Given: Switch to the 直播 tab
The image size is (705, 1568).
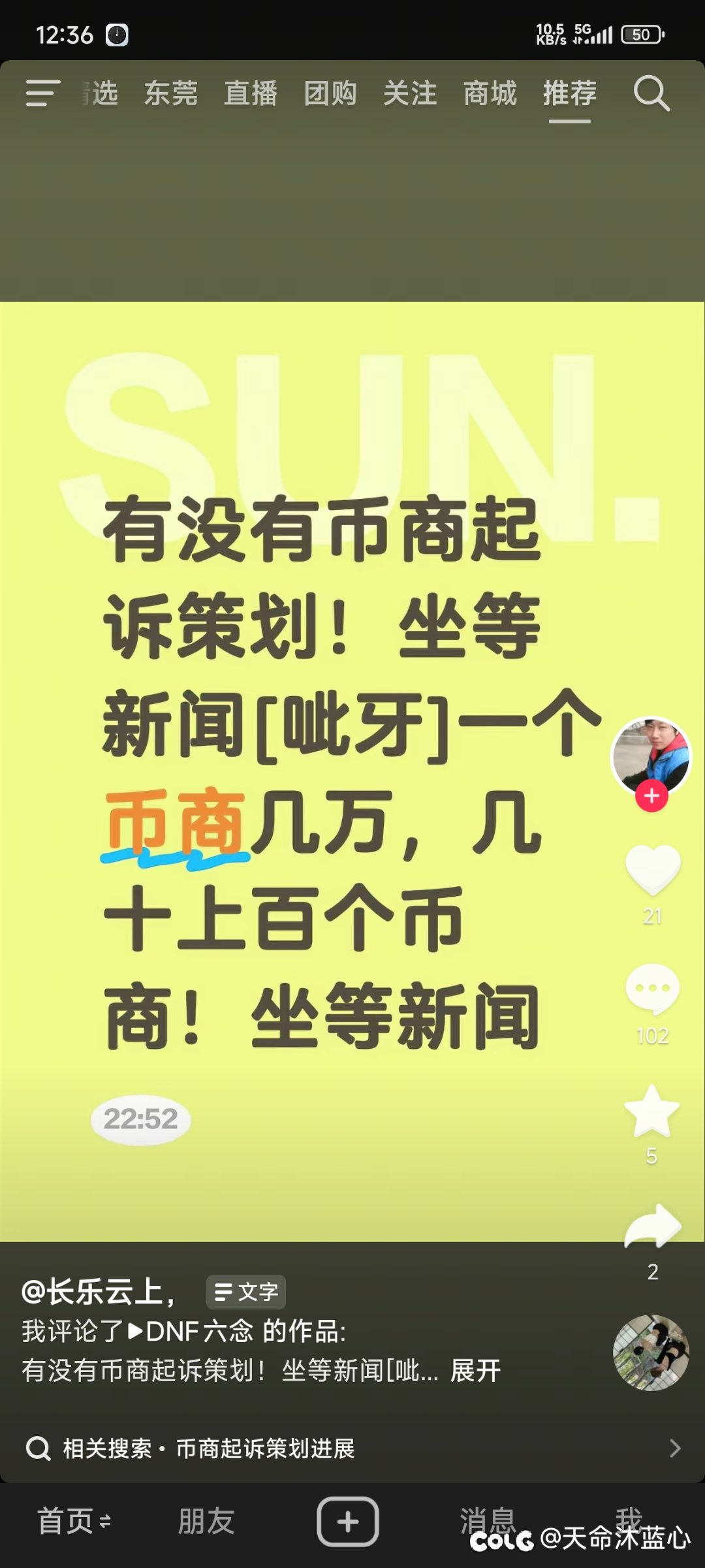Looking at the screenshot, I should pyautogui.click(x=251, y=93).
